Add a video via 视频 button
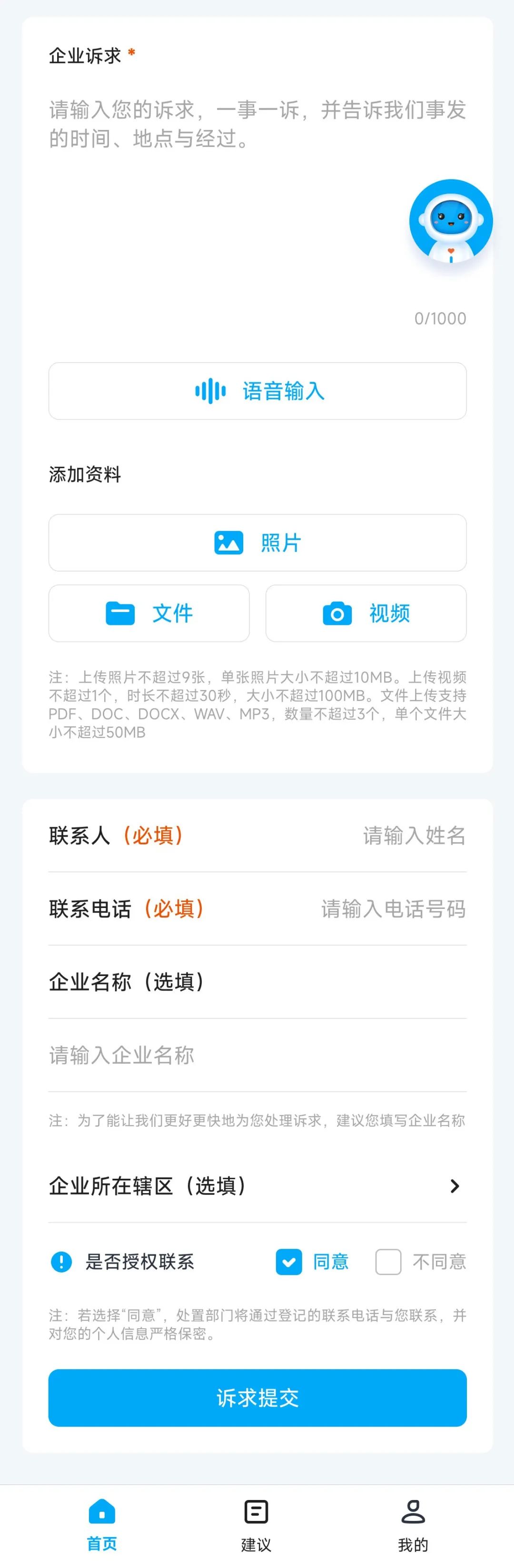 point(366,613)
